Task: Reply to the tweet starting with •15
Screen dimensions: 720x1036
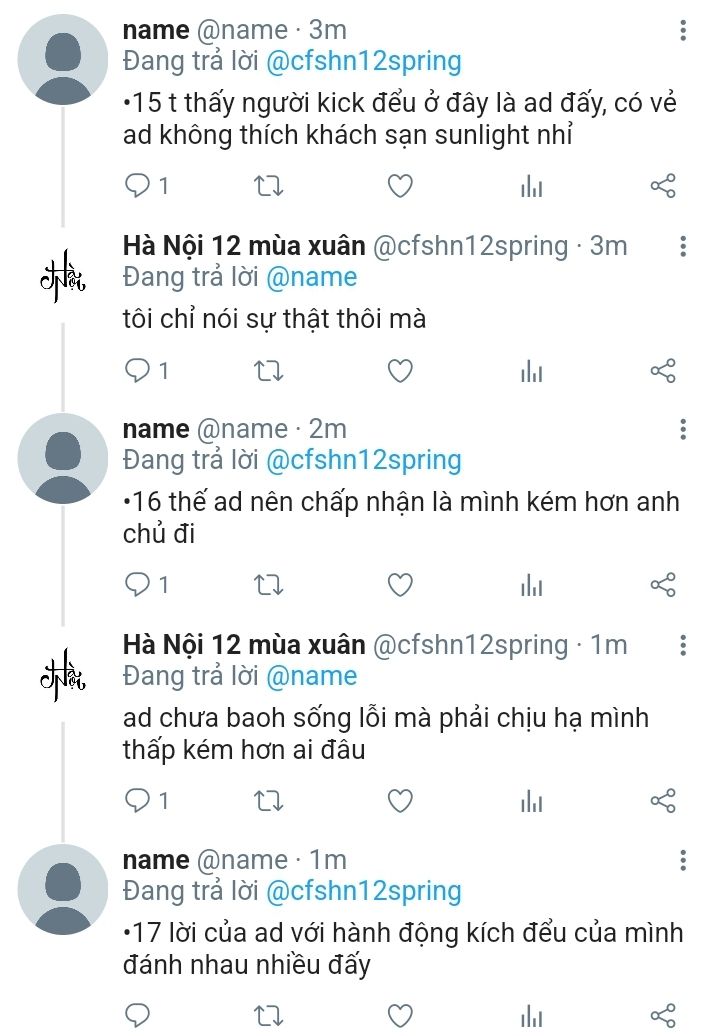Action: pos(138,186)
